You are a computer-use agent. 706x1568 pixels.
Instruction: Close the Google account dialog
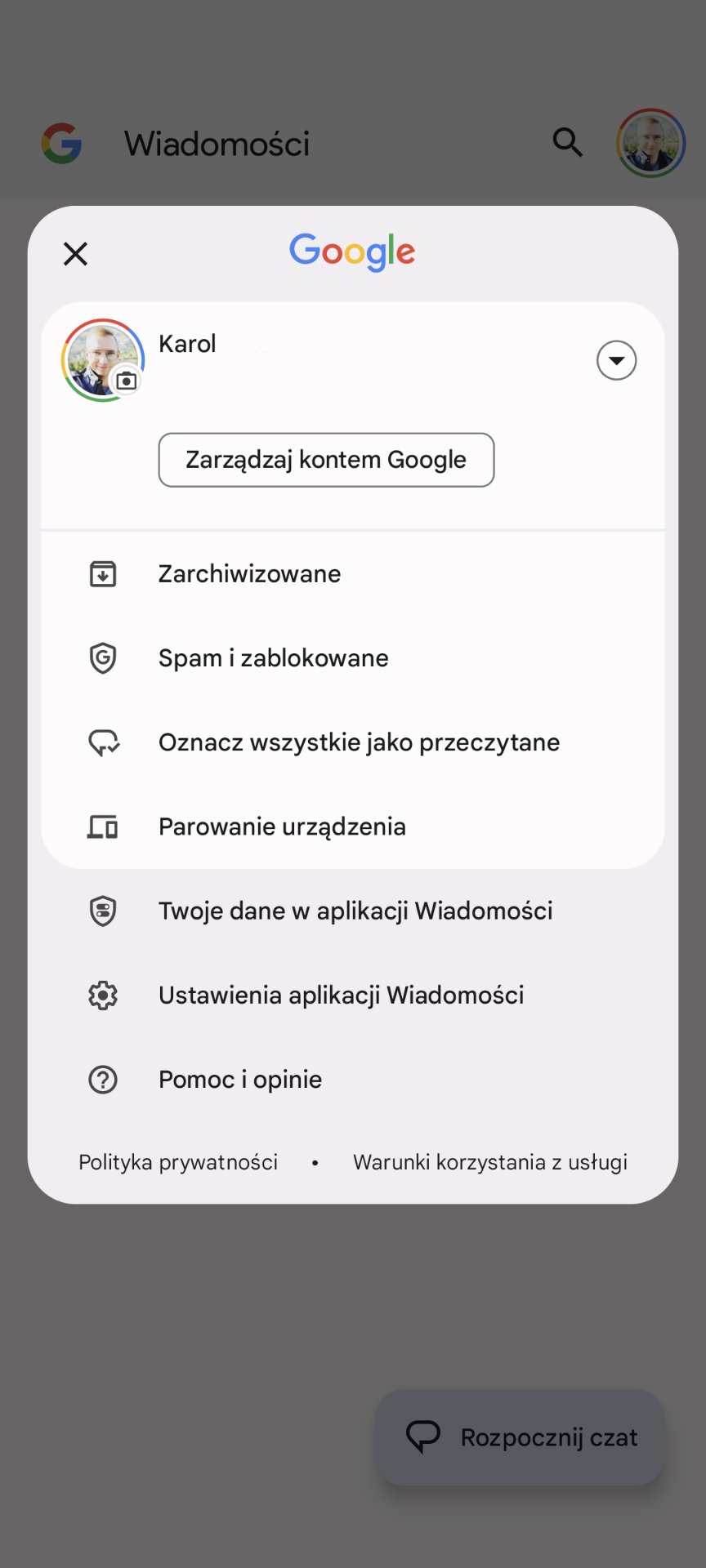coord(75,254)
